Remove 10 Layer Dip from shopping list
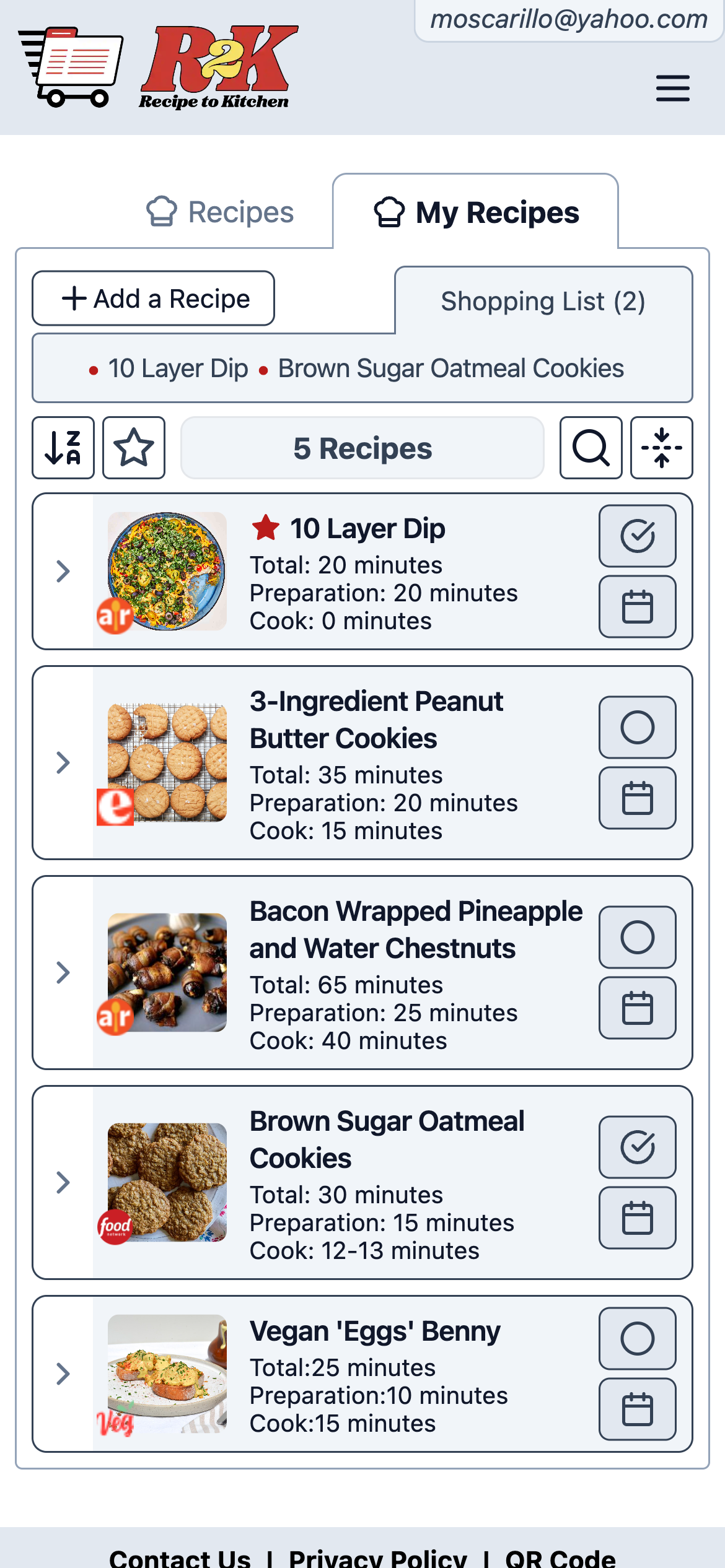 (x=637, y=536)
